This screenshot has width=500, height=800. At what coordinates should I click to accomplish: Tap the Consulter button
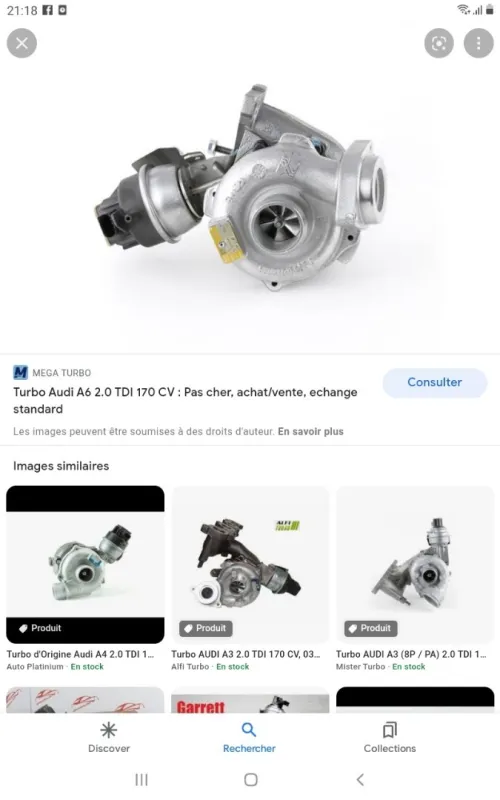(x=435, y=383)
